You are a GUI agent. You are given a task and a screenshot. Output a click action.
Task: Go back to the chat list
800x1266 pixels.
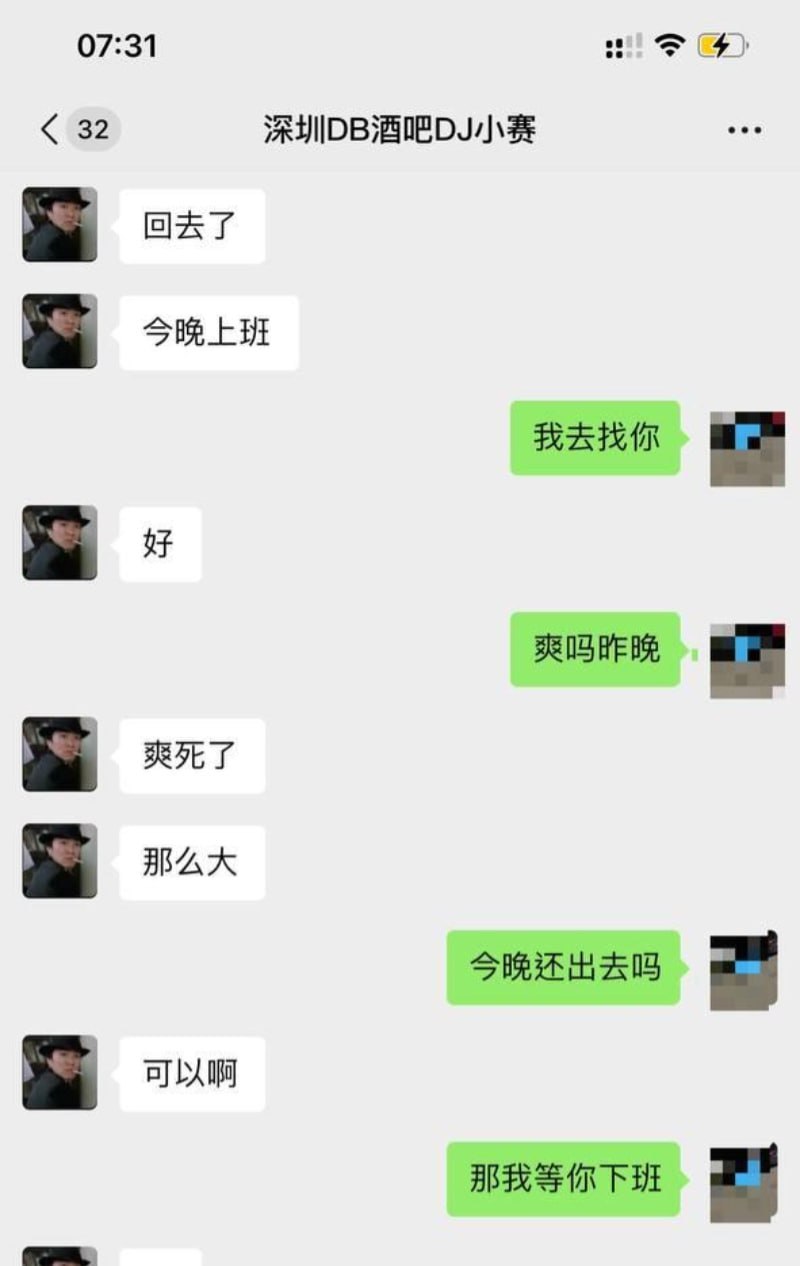coord(50,130)
